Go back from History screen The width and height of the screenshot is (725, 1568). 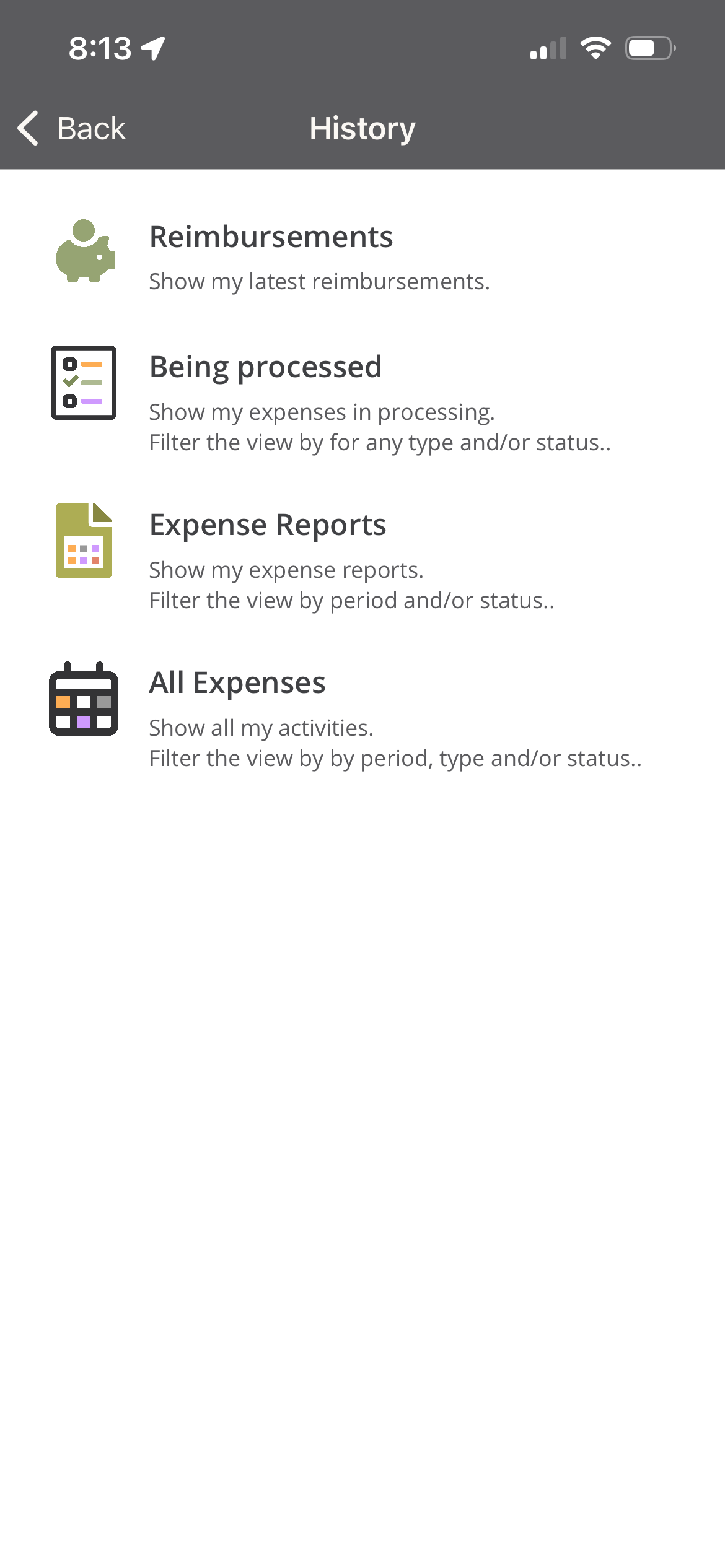click(x=71, y=129)
